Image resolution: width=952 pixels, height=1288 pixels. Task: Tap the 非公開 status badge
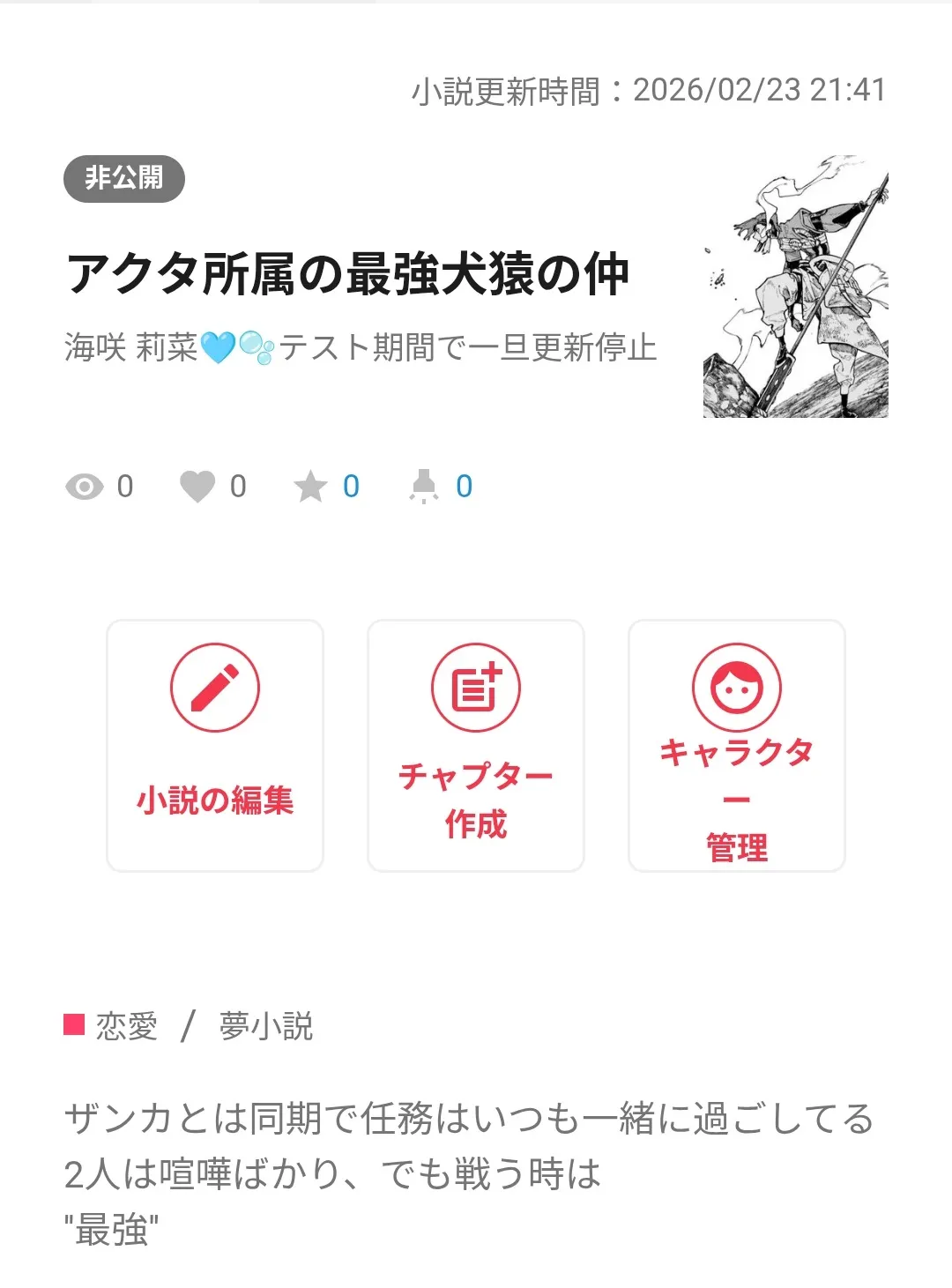[x=124, y=179]
